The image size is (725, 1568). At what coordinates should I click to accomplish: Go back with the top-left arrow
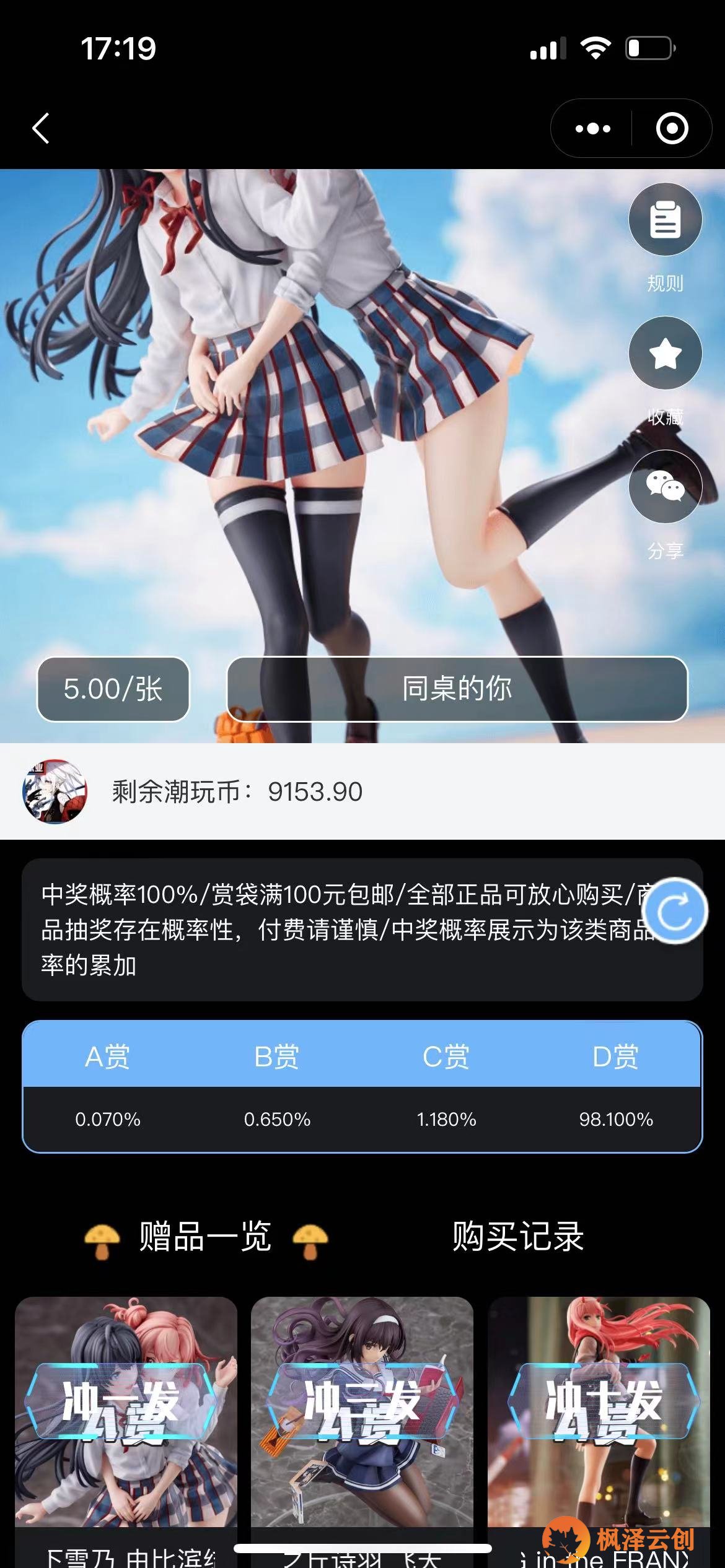tap(41, 129)
